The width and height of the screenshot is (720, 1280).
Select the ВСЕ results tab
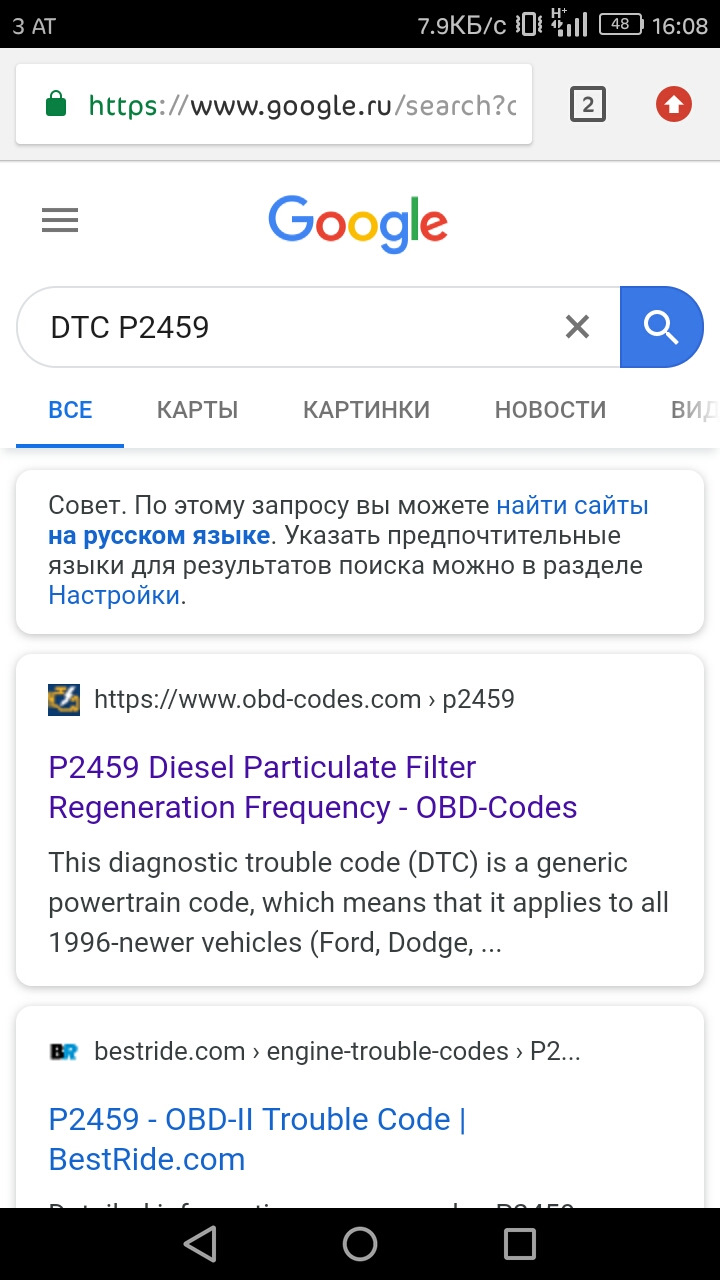[x=69, y=409]
